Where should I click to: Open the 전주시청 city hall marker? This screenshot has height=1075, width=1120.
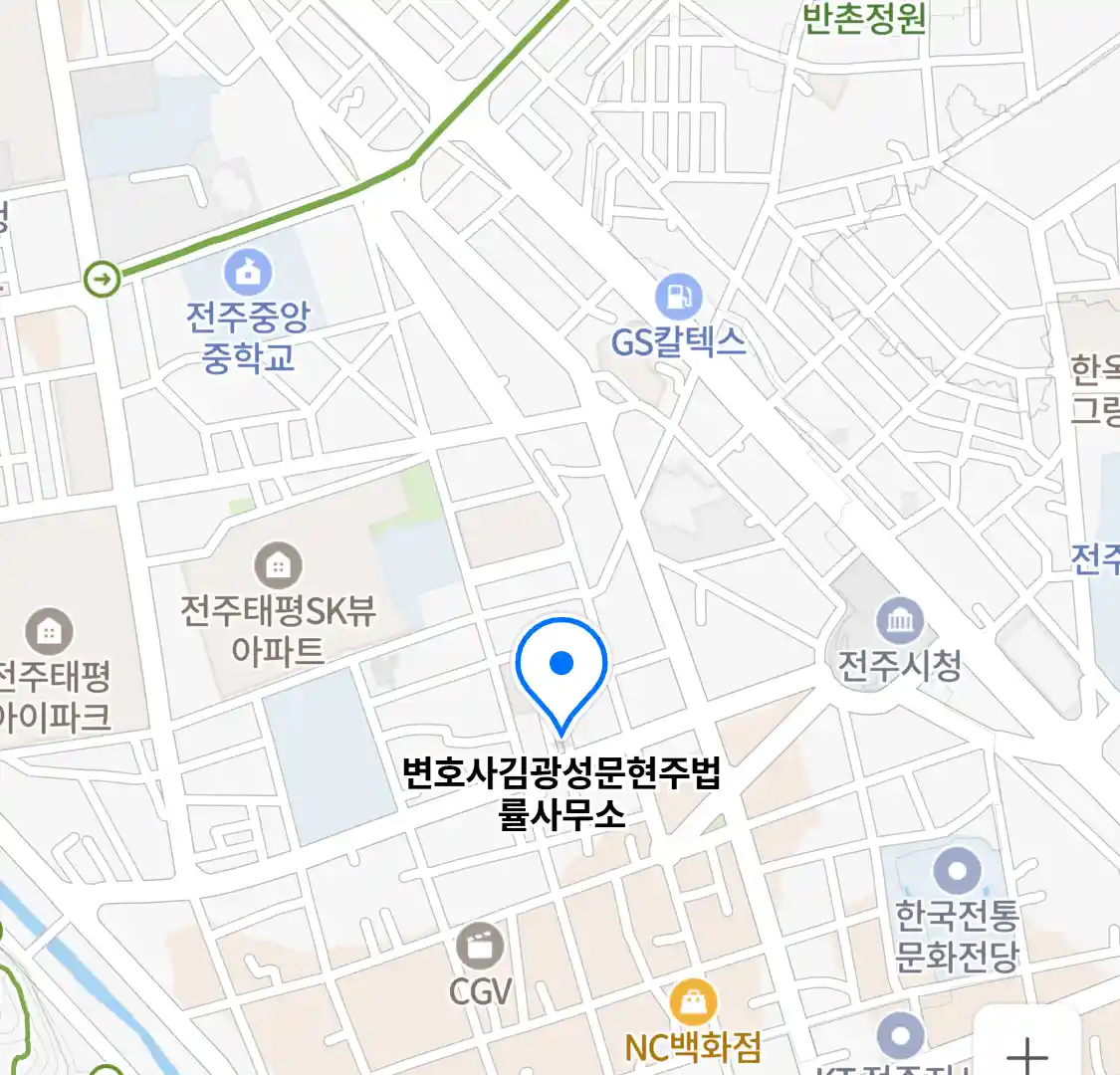(899, 623)
